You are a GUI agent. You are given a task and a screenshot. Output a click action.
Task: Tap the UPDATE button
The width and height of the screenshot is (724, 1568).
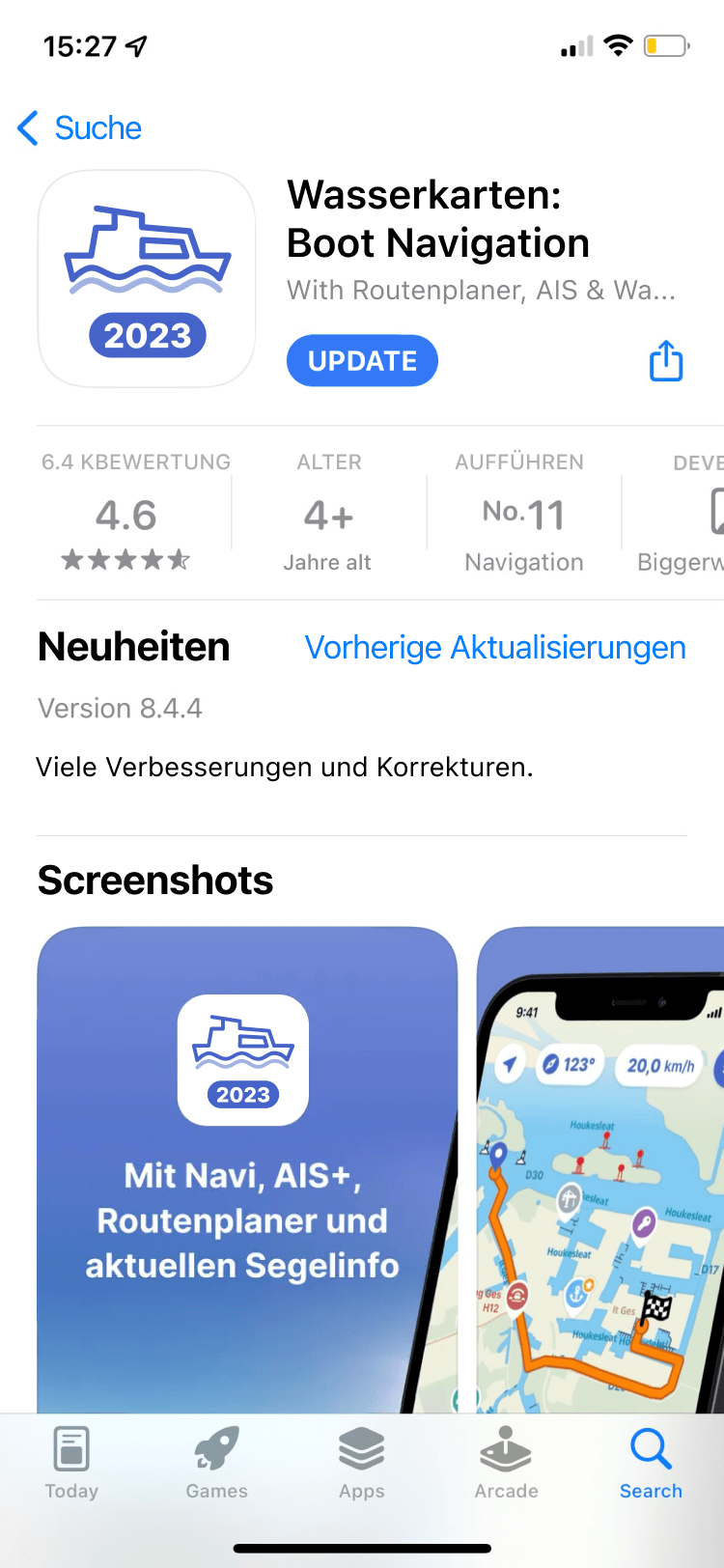[x=362, y=361]
